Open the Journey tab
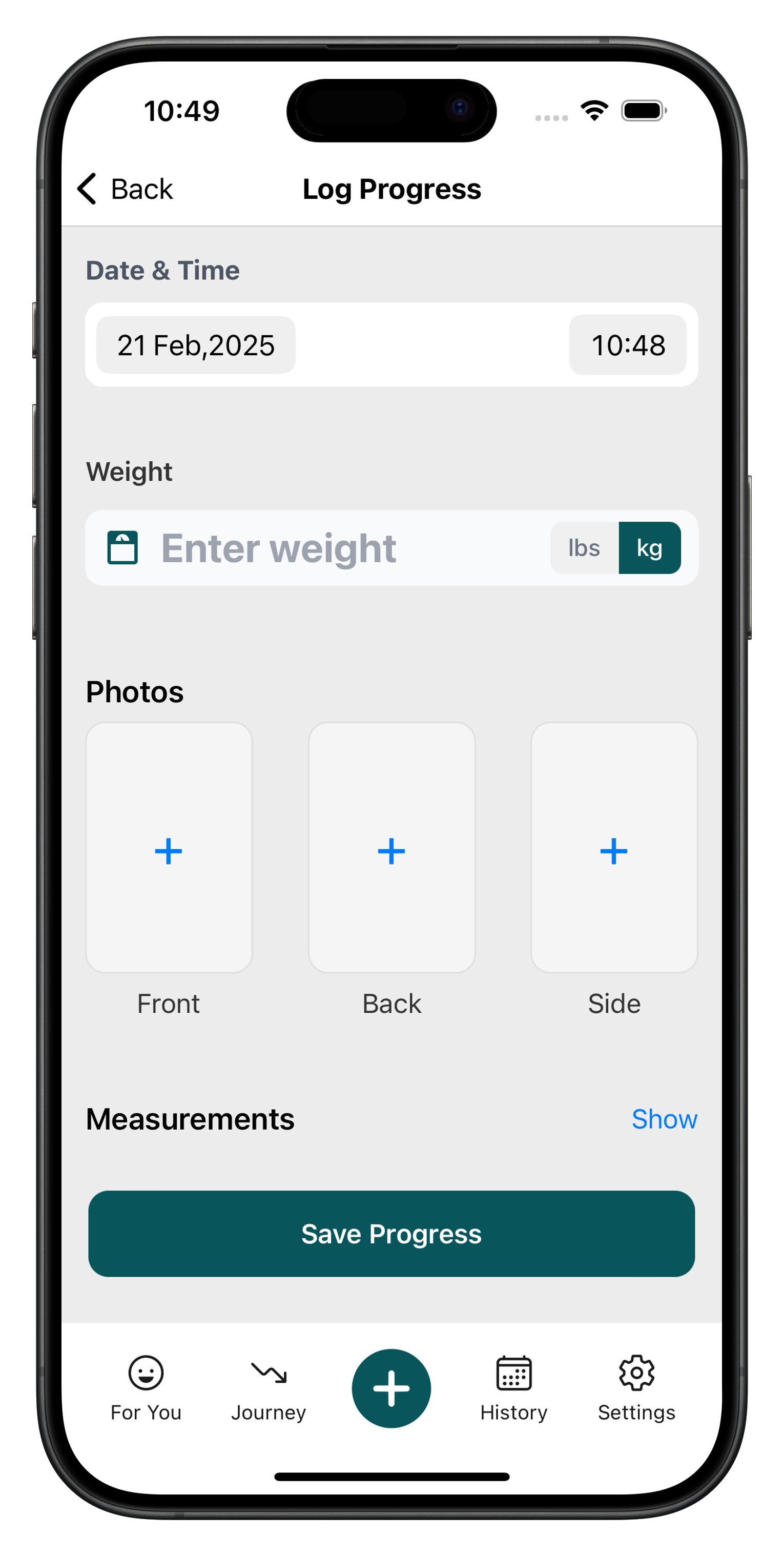 pyautogui.click(x=269, y=1388)
